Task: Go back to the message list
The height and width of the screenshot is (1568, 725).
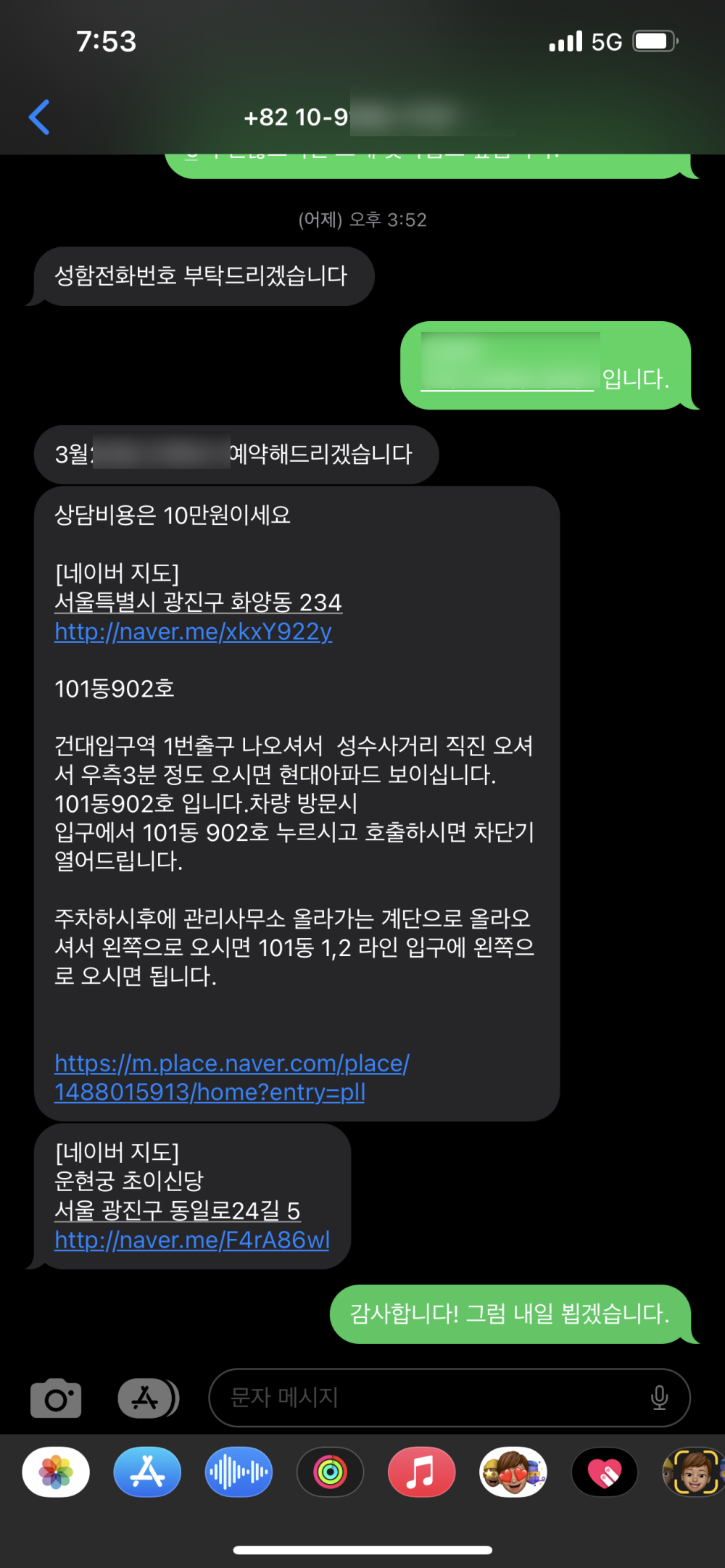Action: (40, 117)
